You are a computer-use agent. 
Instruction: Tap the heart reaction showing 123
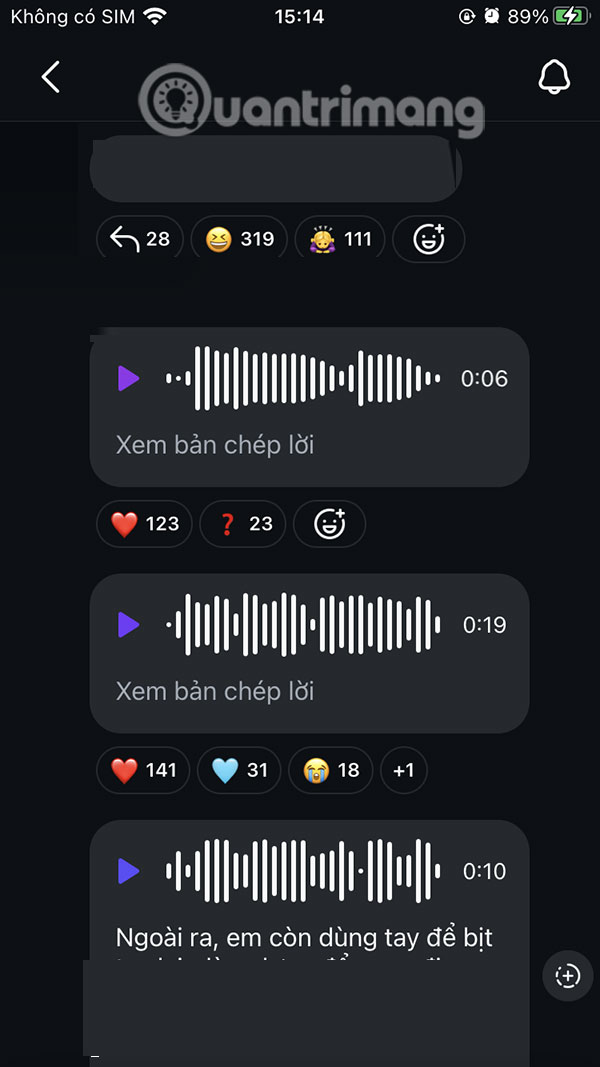(144, 523)
